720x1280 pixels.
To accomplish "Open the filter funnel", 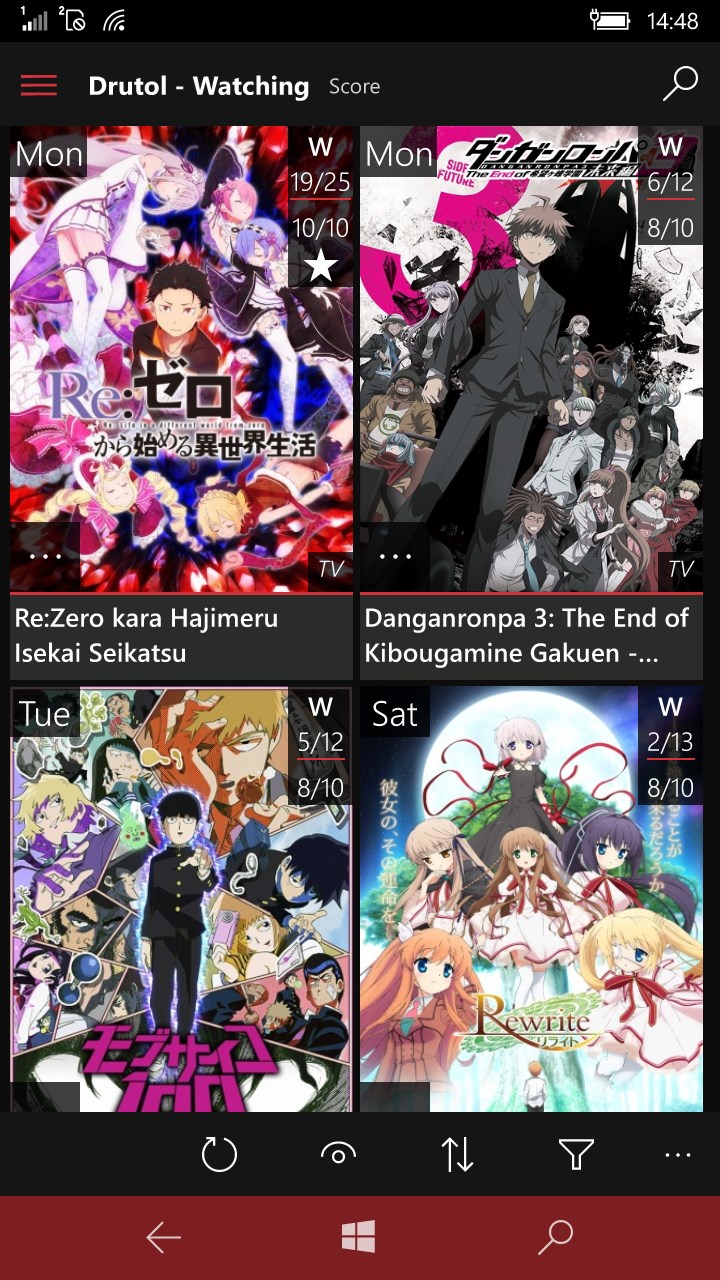I will click(x=576, y=1155).
